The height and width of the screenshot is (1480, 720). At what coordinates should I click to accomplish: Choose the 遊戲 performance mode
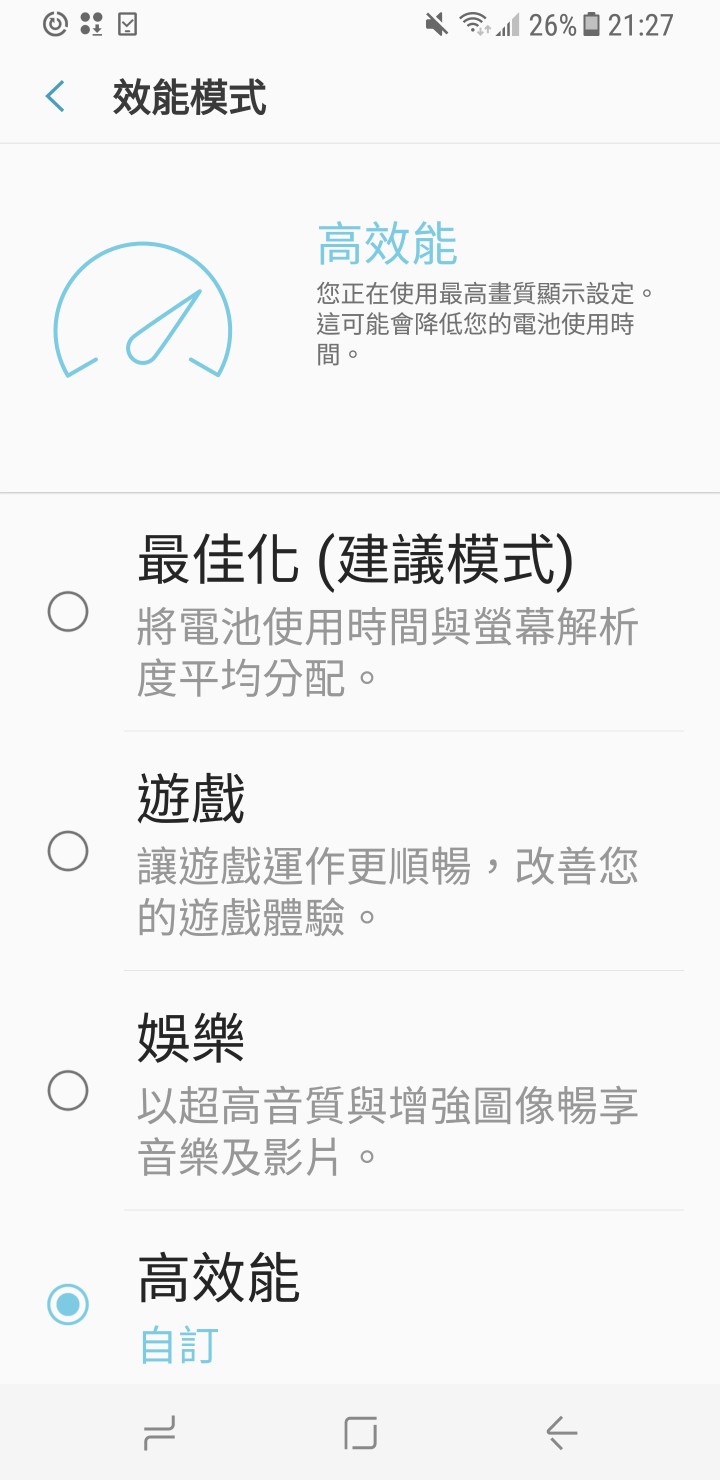click(68, 851)
